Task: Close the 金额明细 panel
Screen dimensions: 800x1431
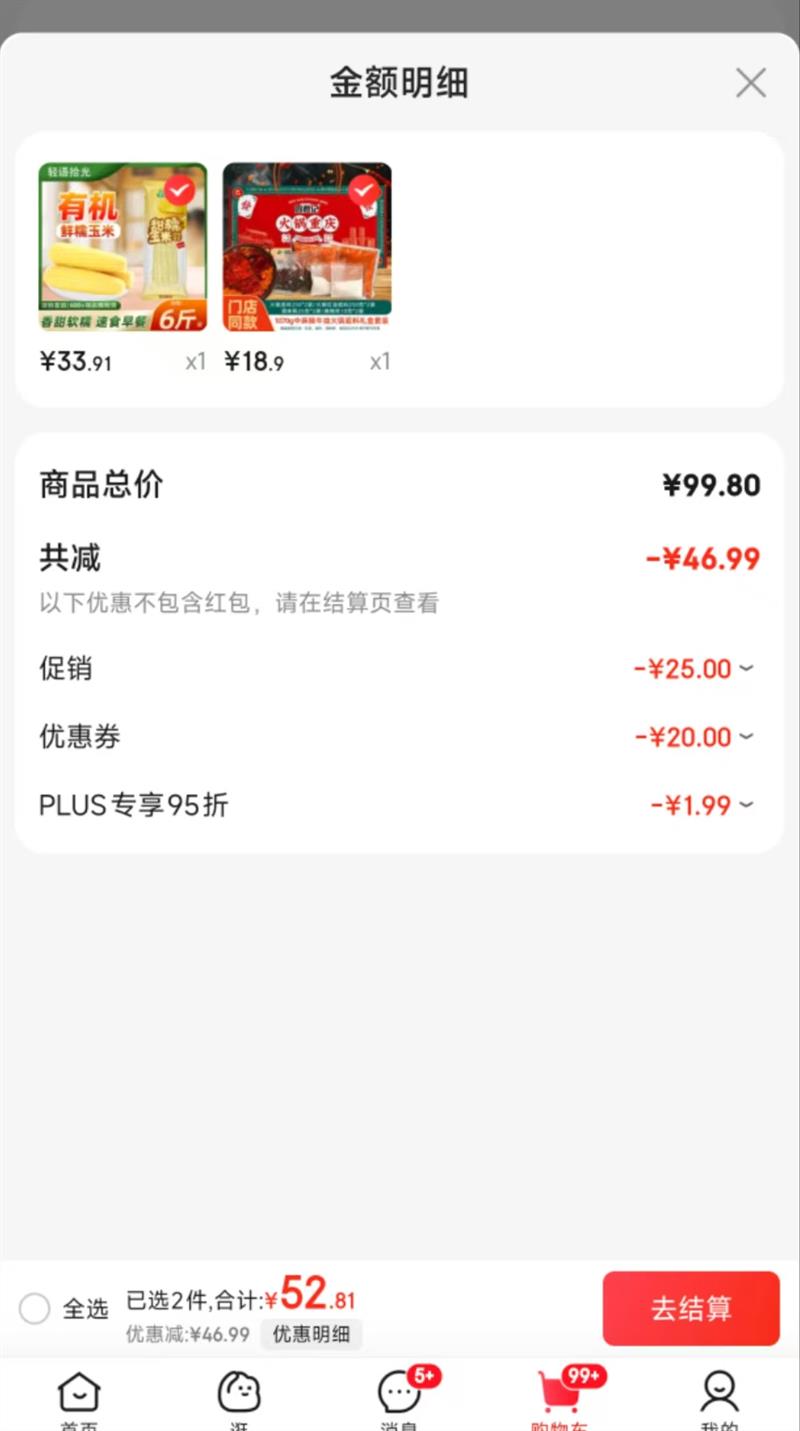Action: point(750,83)
